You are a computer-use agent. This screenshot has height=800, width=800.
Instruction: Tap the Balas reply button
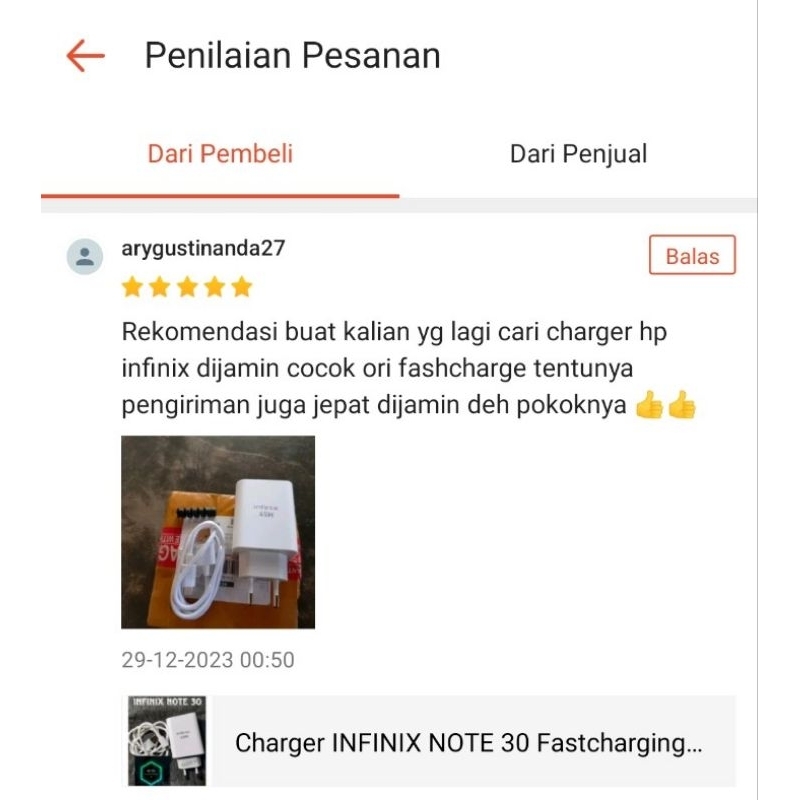pyautogui.click(x=692, y=256)
